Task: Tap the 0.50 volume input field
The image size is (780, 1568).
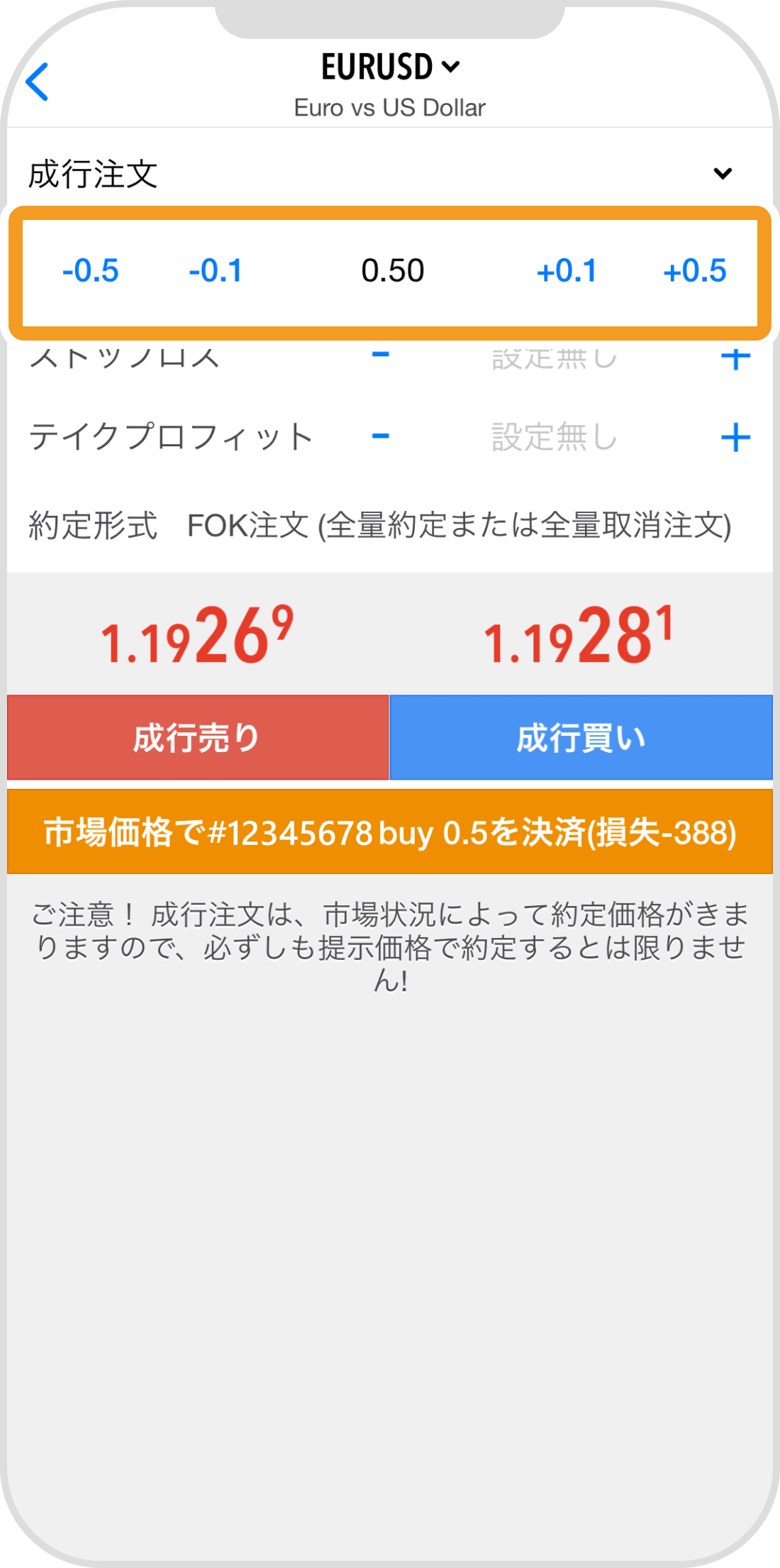Action: click(x=394, y=270)
